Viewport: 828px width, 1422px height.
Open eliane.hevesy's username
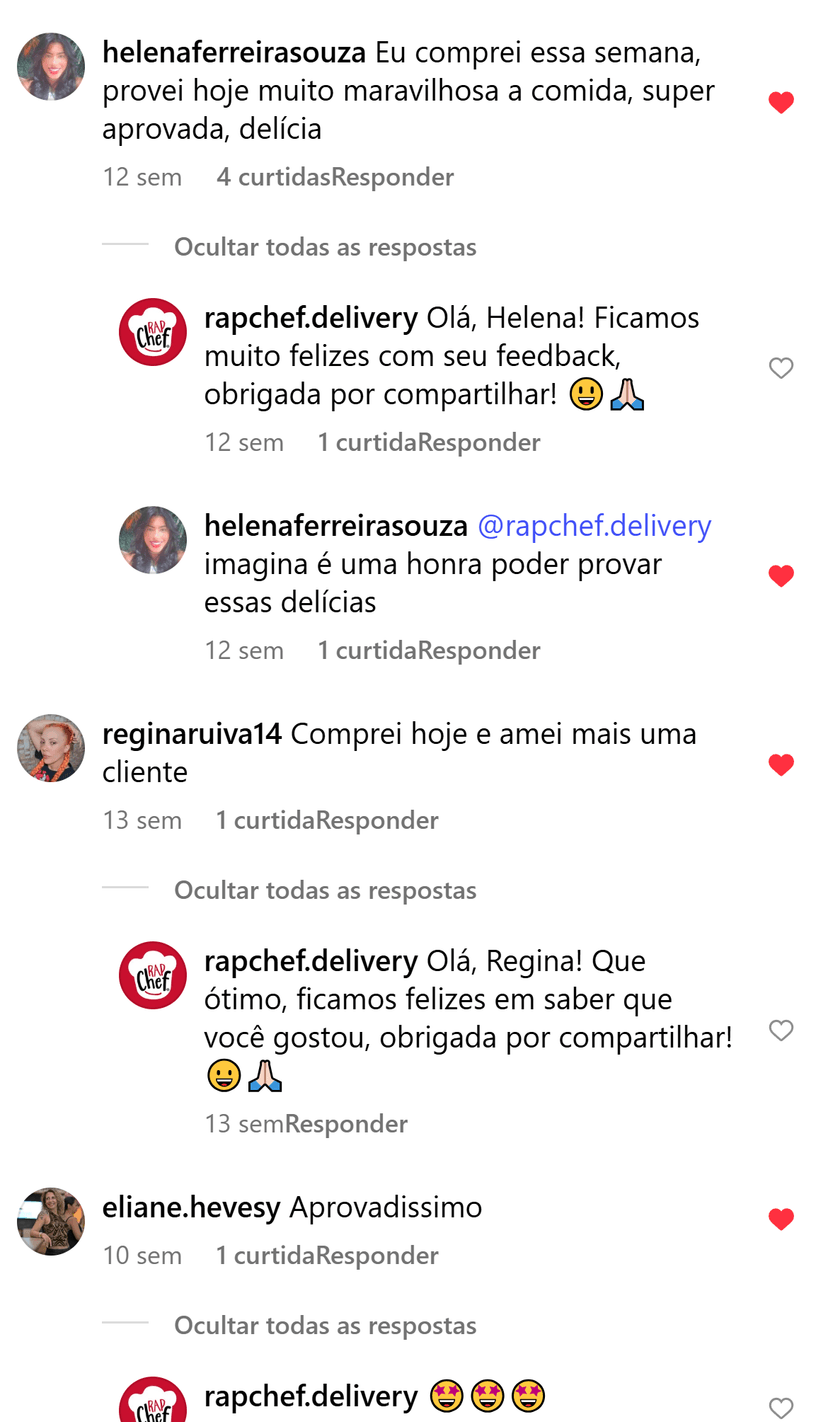point(190,1206)
